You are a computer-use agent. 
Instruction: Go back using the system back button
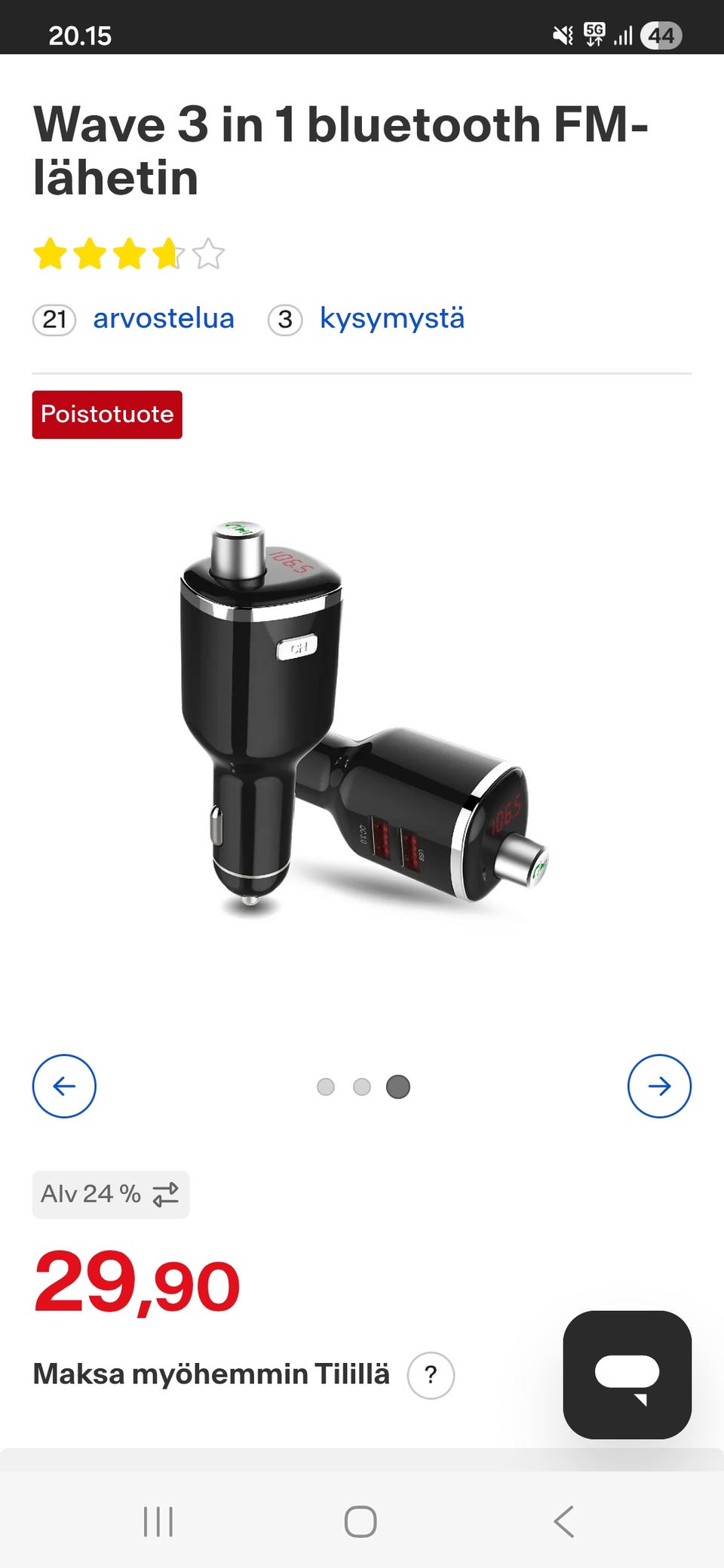pyautogui.click(x=564, y=1521)
